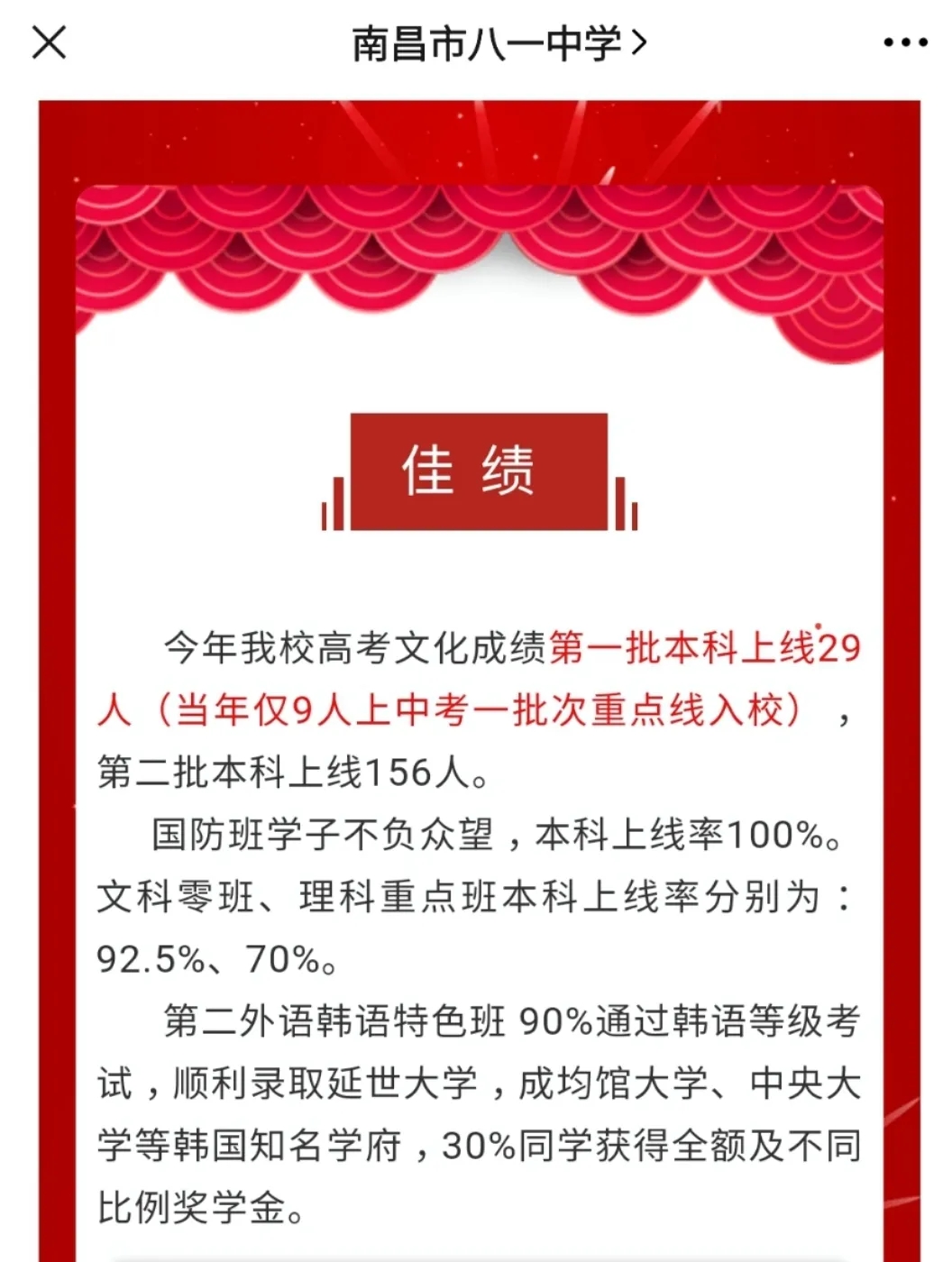
Task: Open the 南昌市八一中学 account profile
Action: (x=499, y=43)
